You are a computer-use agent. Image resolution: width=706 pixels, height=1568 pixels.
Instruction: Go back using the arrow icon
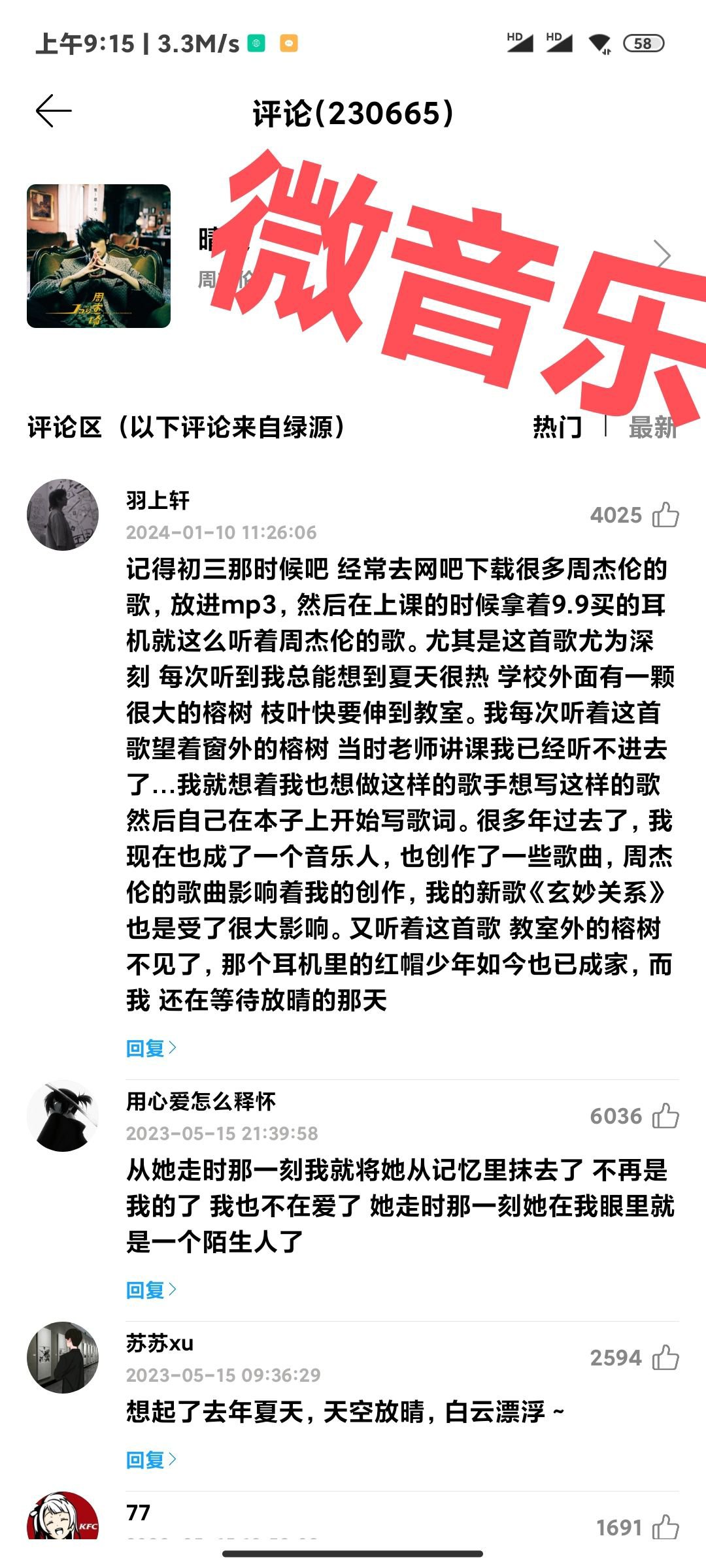coord(54,111)
